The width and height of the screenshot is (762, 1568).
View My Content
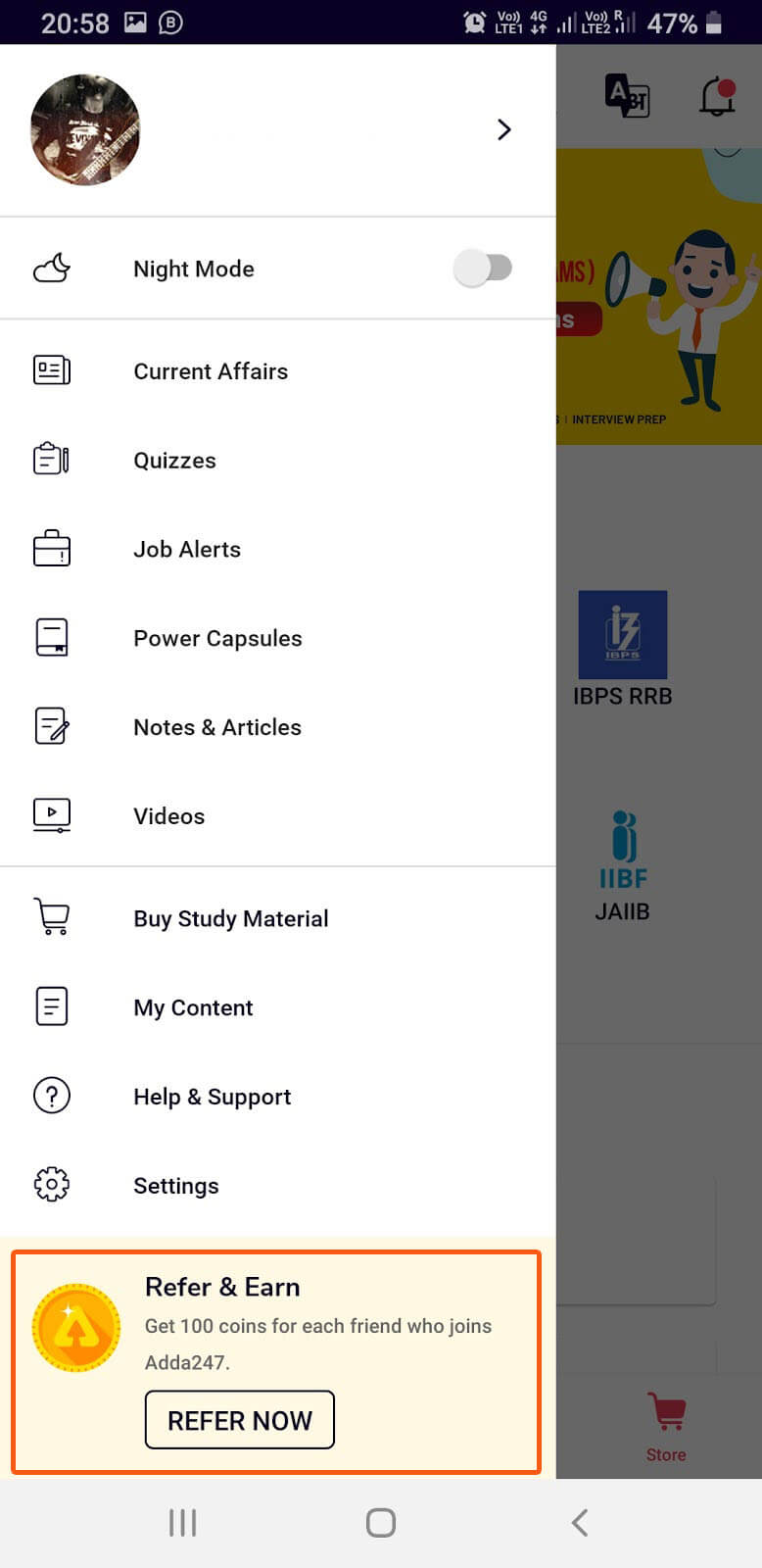(193, 1008)
